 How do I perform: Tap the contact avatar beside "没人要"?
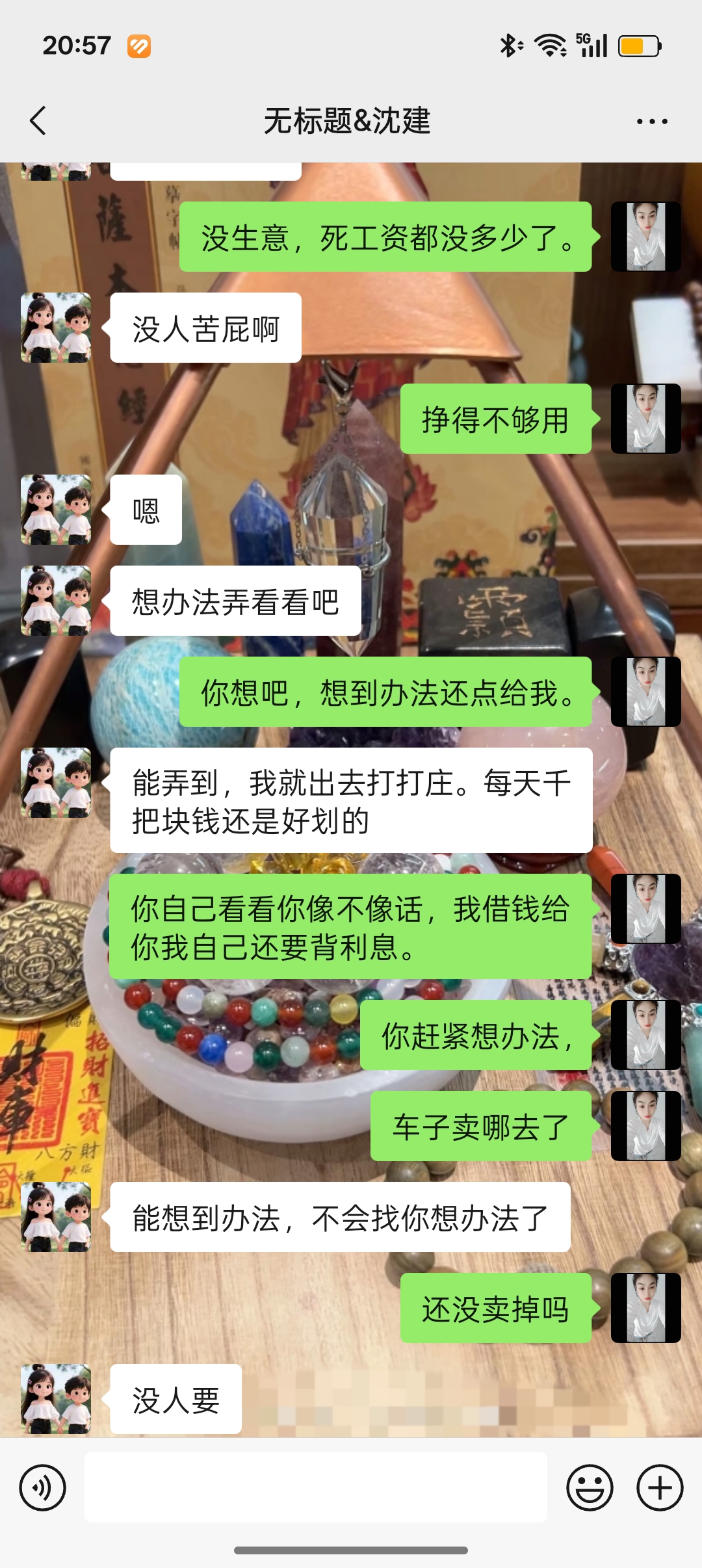click(56, 1398)
